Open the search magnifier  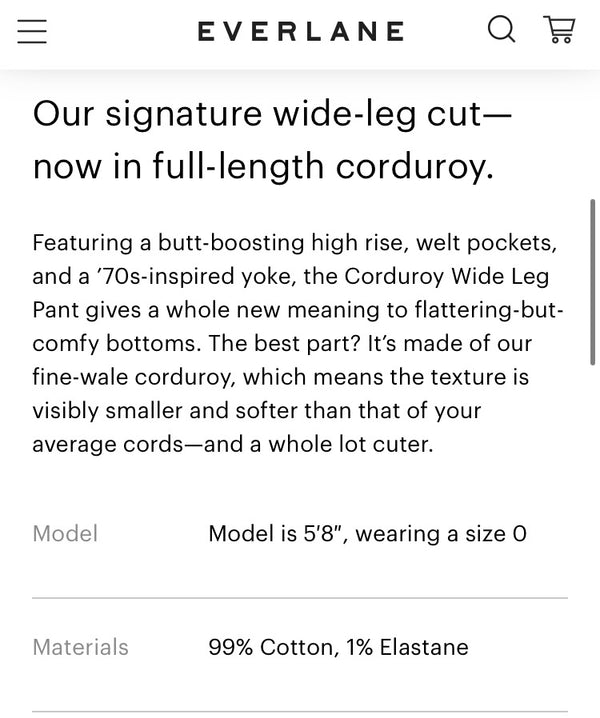pyautogui.click(x=503, y=30)
